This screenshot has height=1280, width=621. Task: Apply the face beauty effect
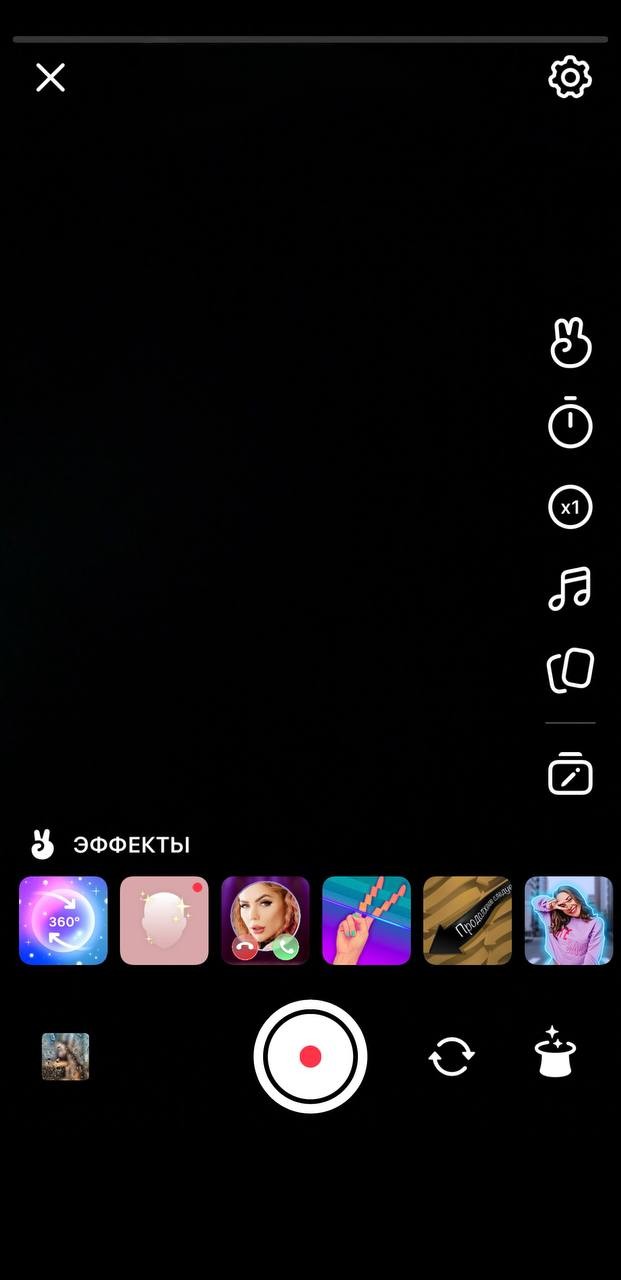coord(164,920)
